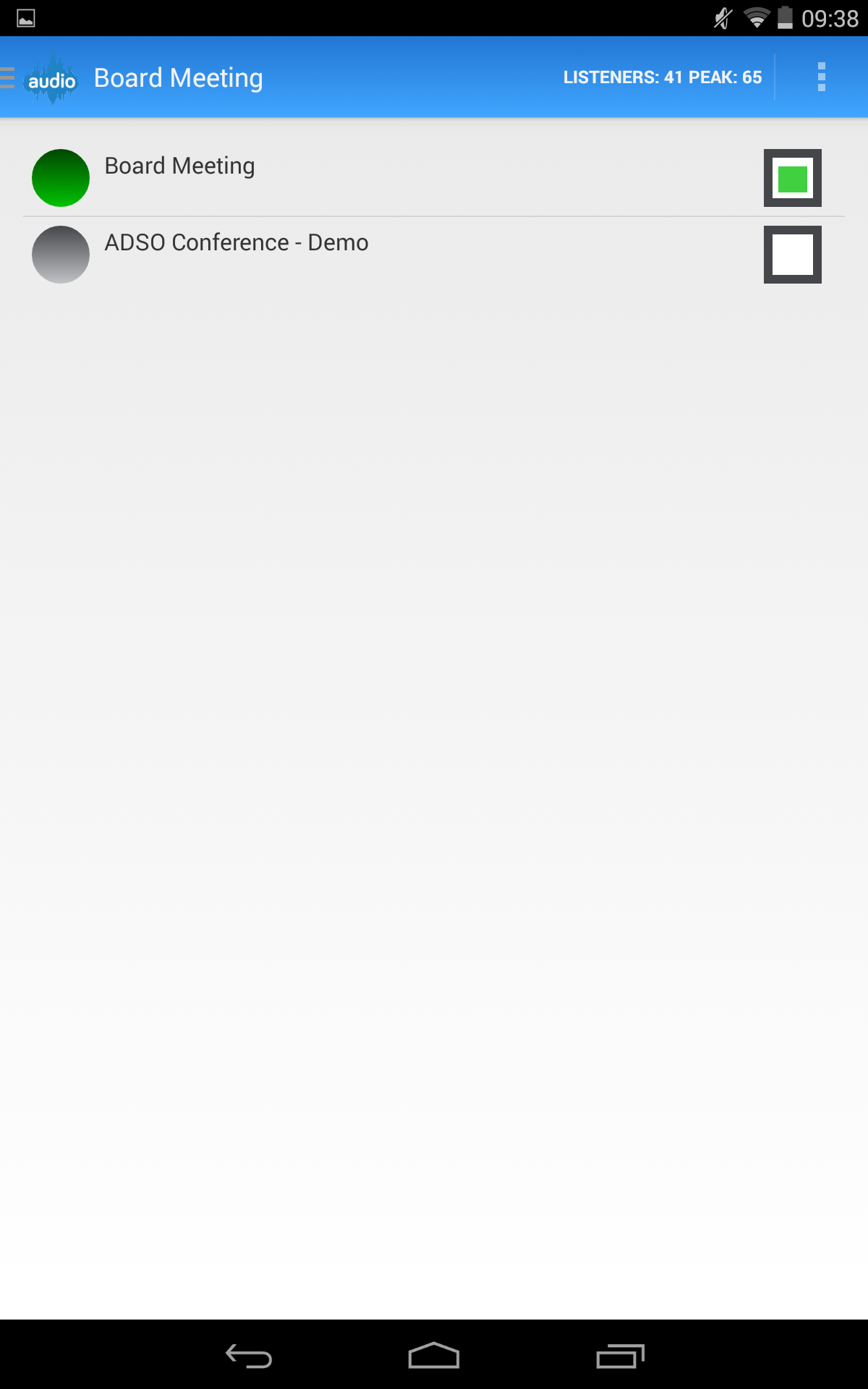This screenshot has width=868, height=1389.
Task: Toggle the ADSO Conference - Demo square button
Action: (x=793, y=255)
